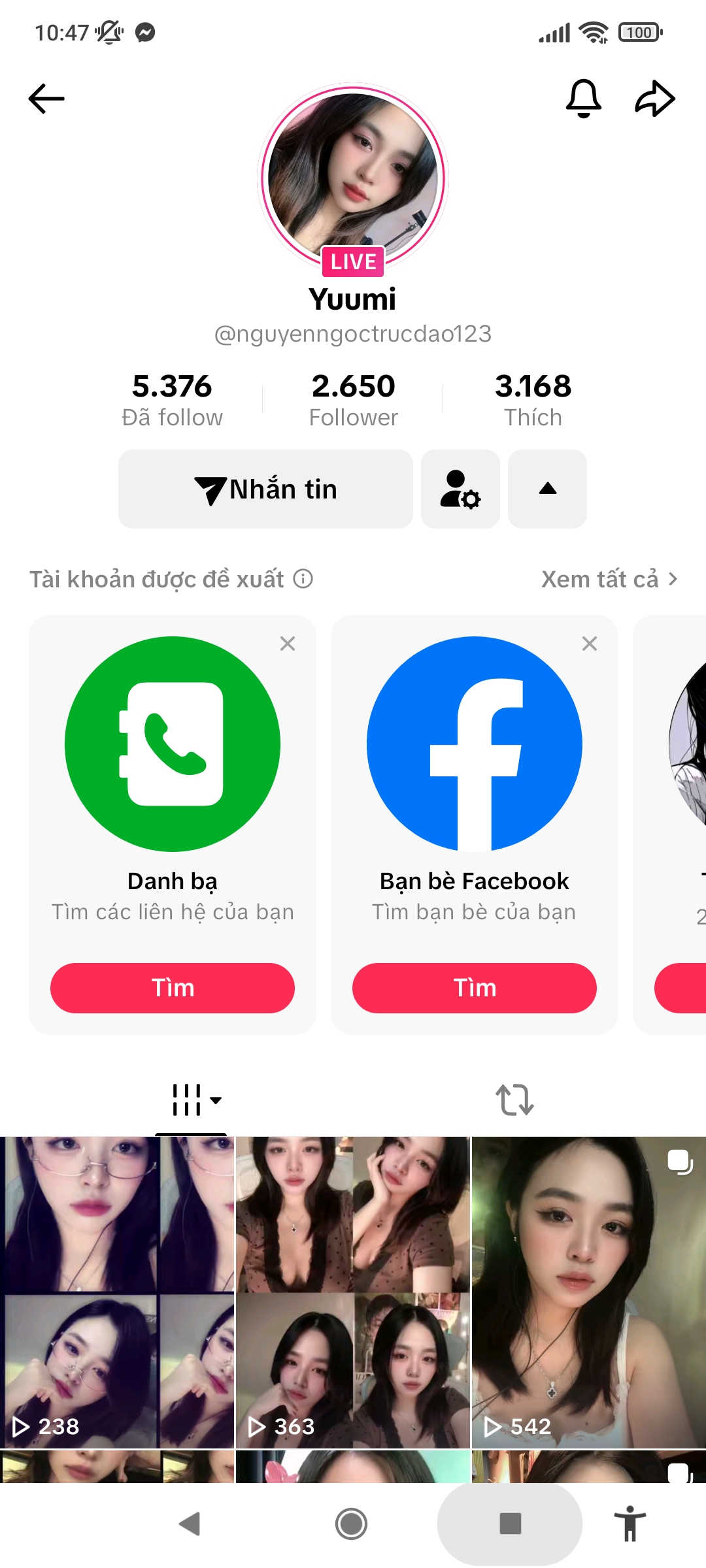Open the notifications bell for this profile
Image resolution: width=706 pixels, height=1568 pixels.
click(583, 99)
